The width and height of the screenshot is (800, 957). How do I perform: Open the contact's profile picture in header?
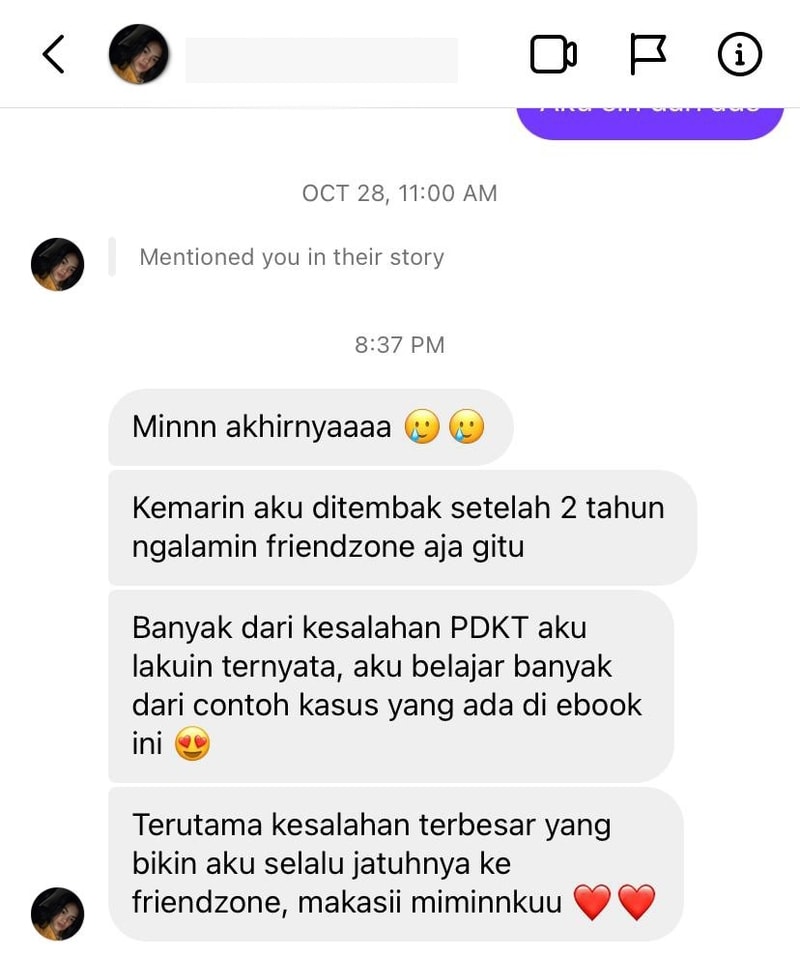click(138, 55)
